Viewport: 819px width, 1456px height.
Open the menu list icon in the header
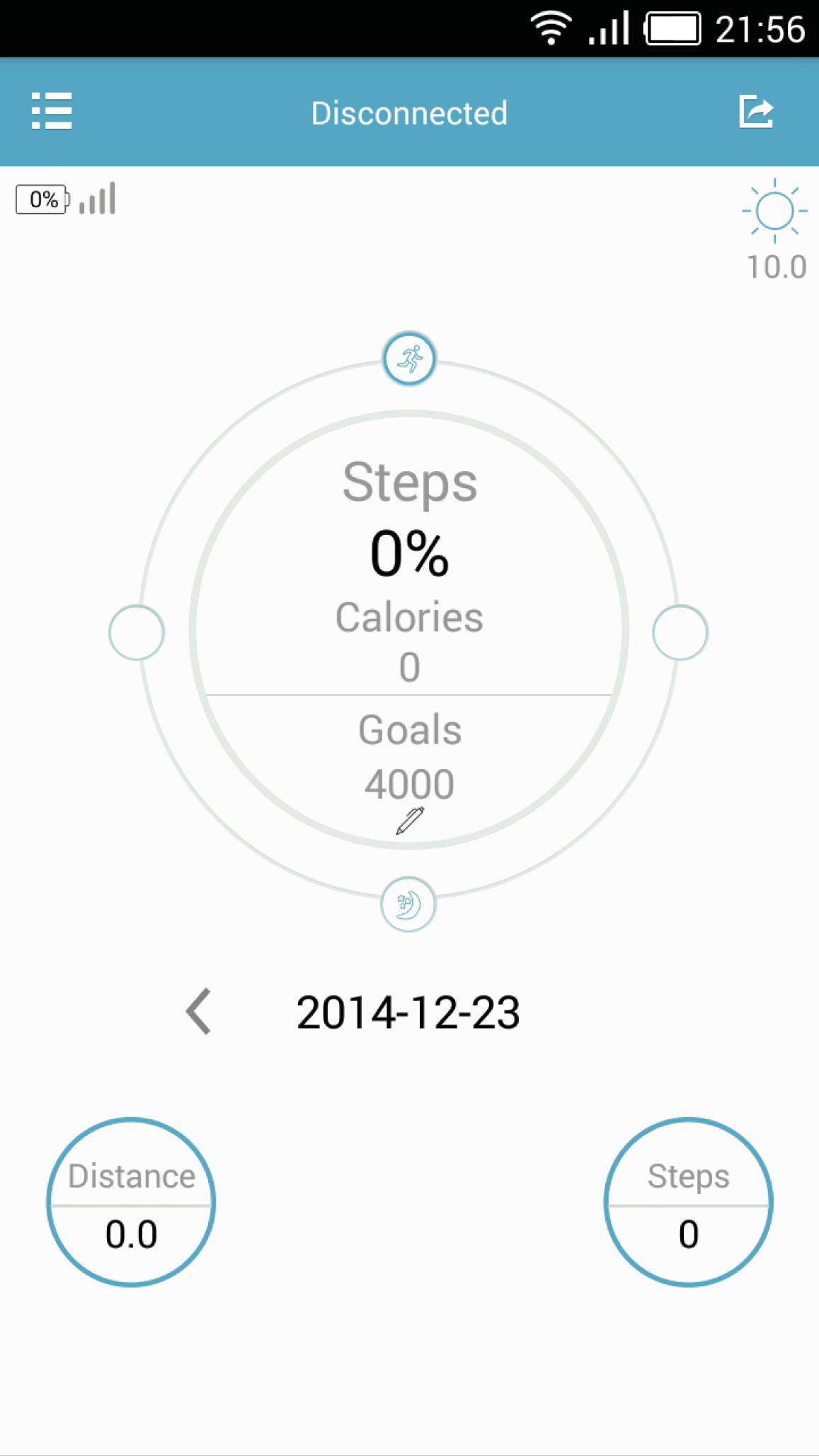pos(51,111)
